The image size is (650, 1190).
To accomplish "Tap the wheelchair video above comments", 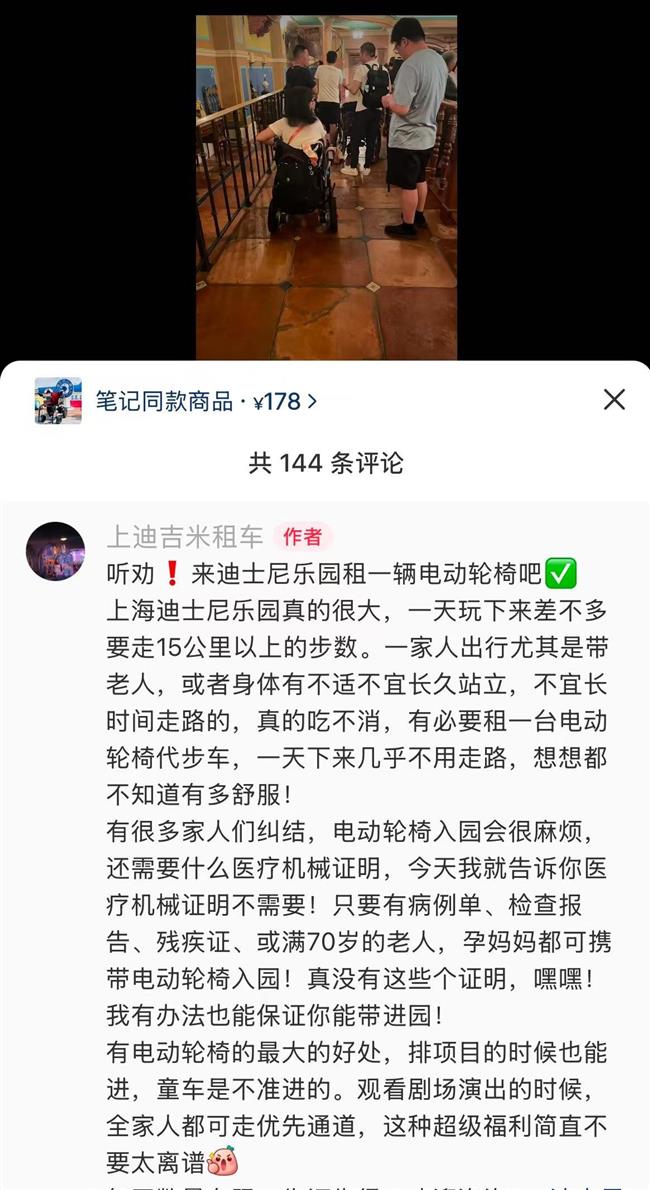I will tap(326, 187).
